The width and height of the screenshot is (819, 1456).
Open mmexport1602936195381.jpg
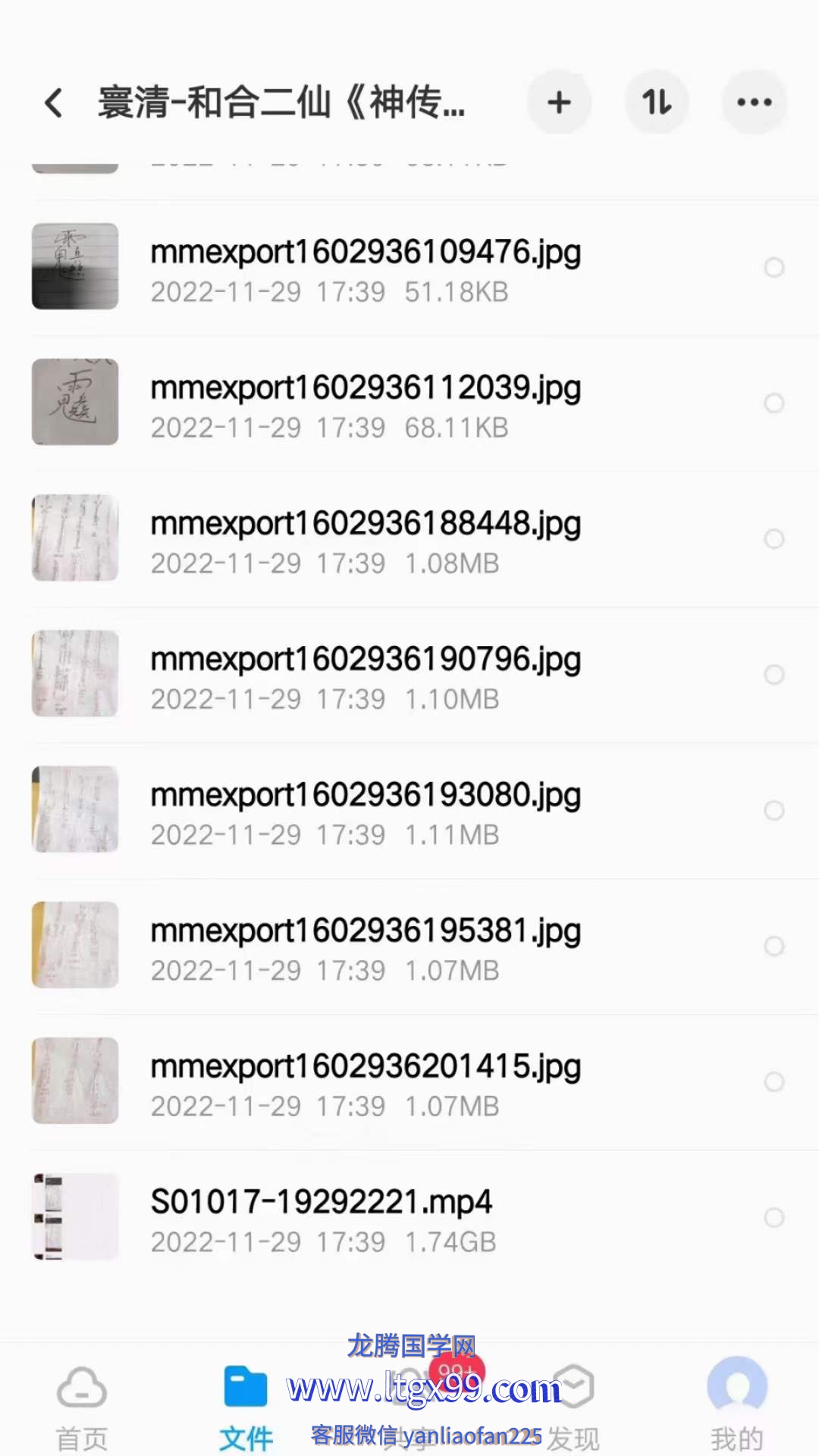pyautogui.click(x=366, y=946)
